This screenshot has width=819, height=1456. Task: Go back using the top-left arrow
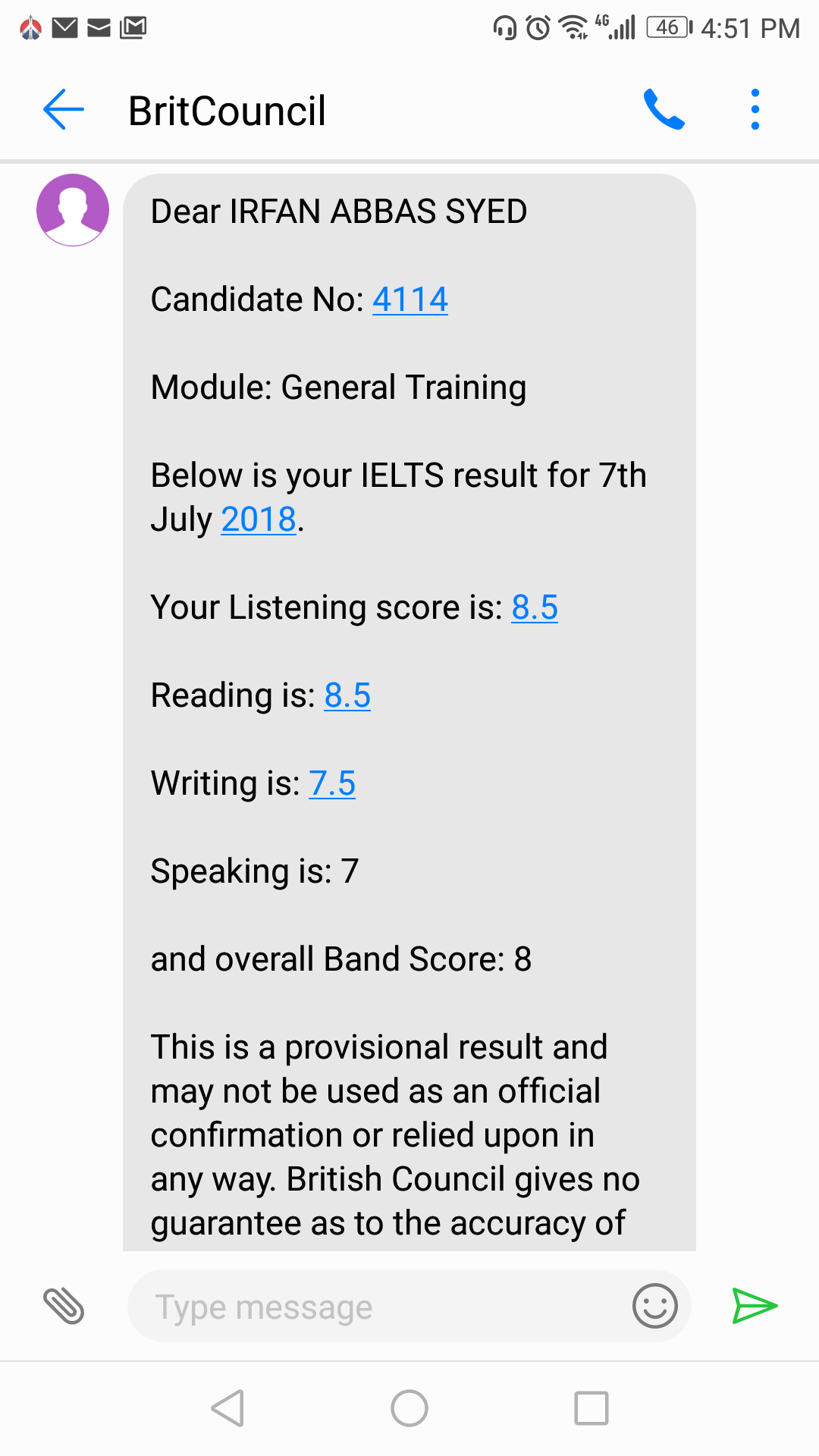pyautogui.click(x=64, y=110)
